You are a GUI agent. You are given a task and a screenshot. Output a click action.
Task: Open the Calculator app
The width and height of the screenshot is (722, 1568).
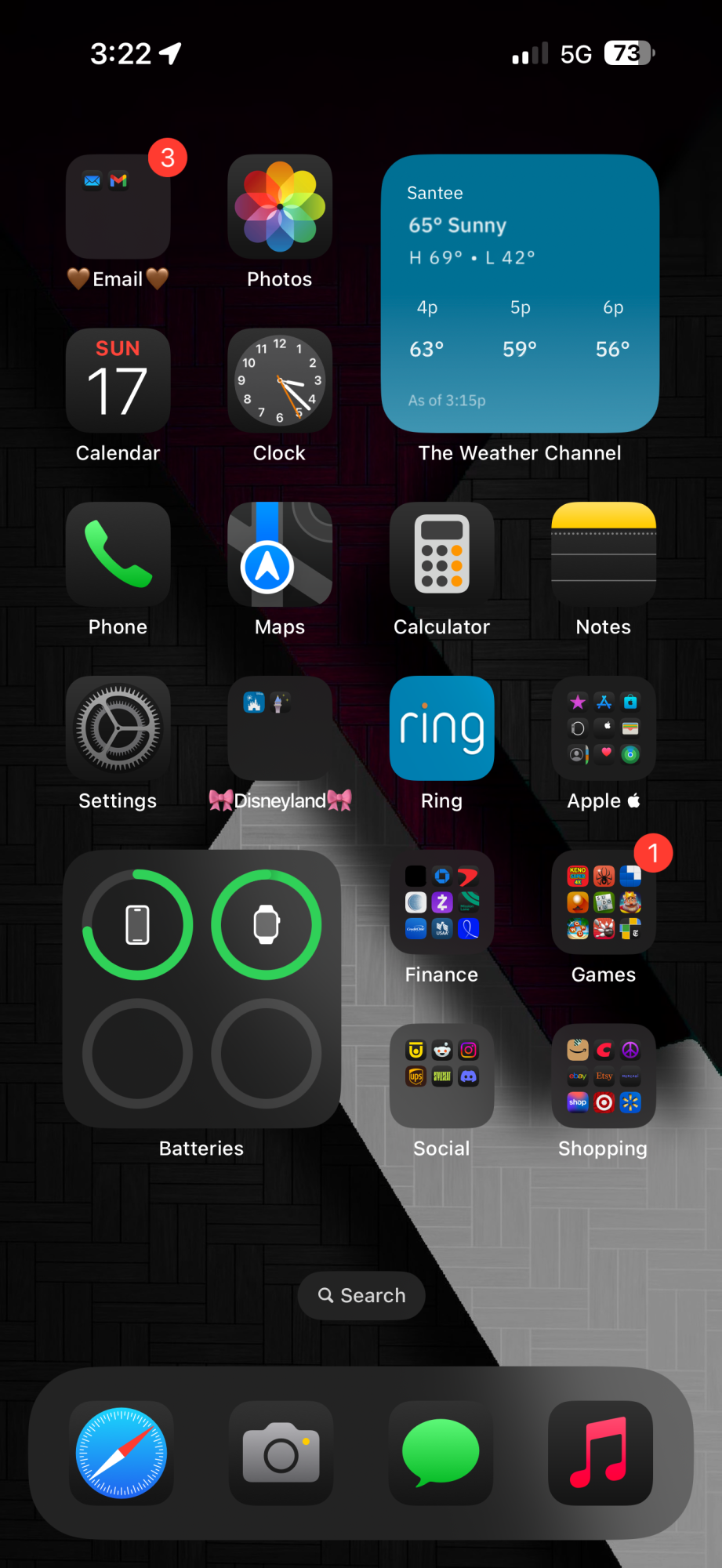click(x=441, y=555)
